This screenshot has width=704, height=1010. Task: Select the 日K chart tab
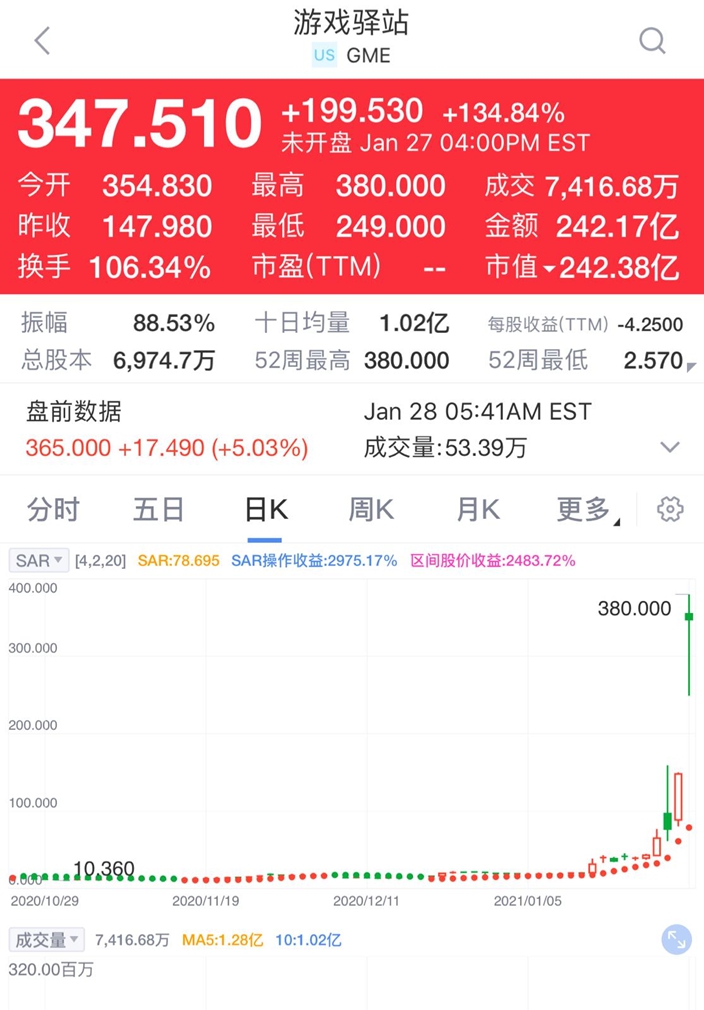265,510
